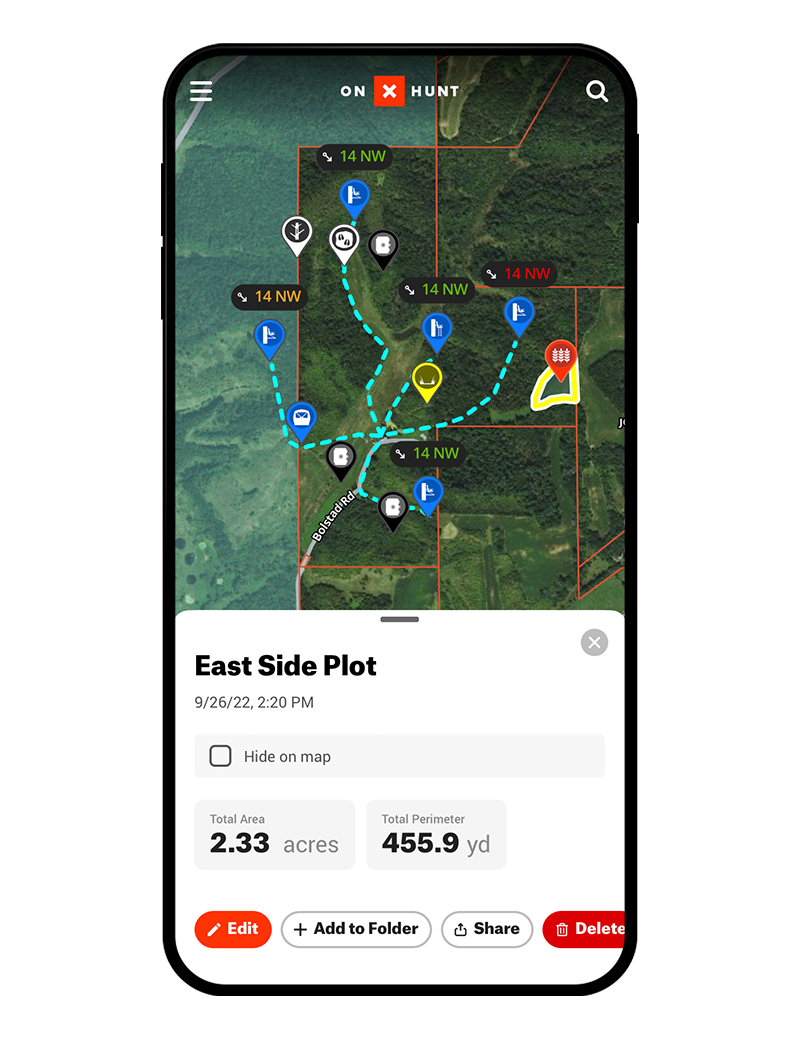Select the red food plot waypoint
This screenshot has height=1039, width=800.
click(x=561, y=358)
